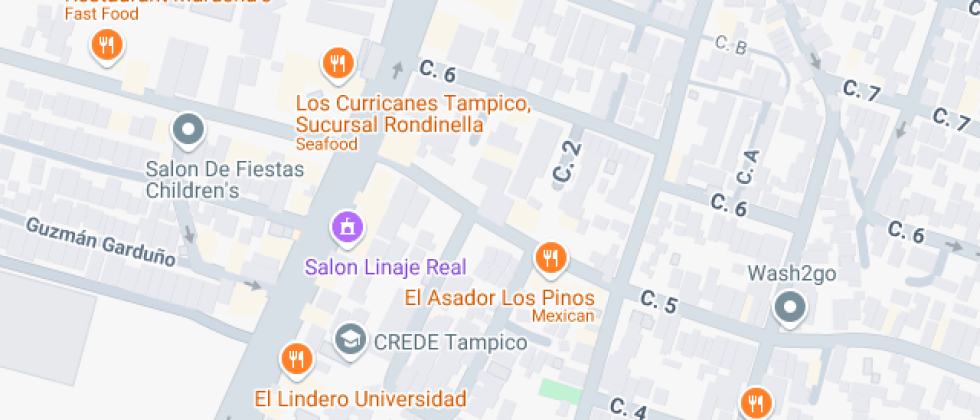Tap the Salon Linaje Real purple pin
The height and width of the screenshot is (420, 980).
[x=347, y=228]
